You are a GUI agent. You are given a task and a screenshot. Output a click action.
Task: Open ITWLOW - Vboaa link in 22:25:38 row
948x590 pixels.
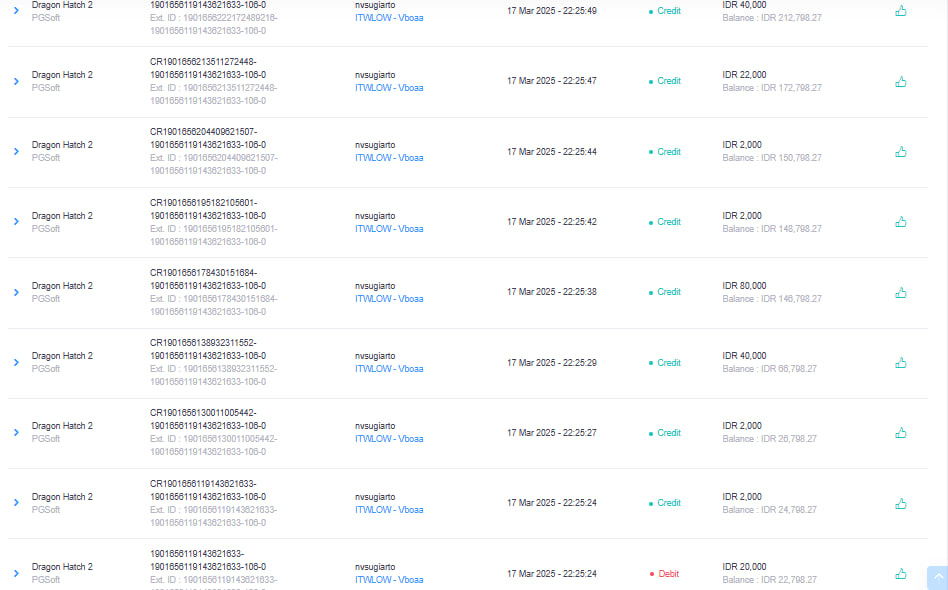point(389,299)
